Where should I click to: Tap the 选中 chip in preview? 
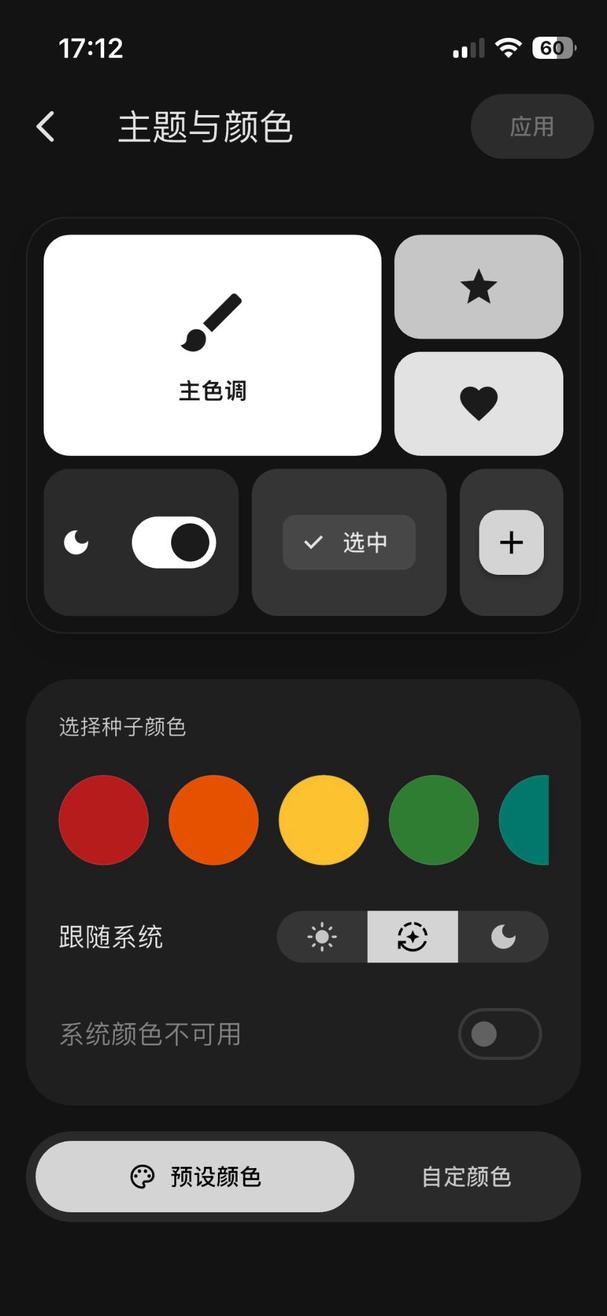[x=348, y=542]
